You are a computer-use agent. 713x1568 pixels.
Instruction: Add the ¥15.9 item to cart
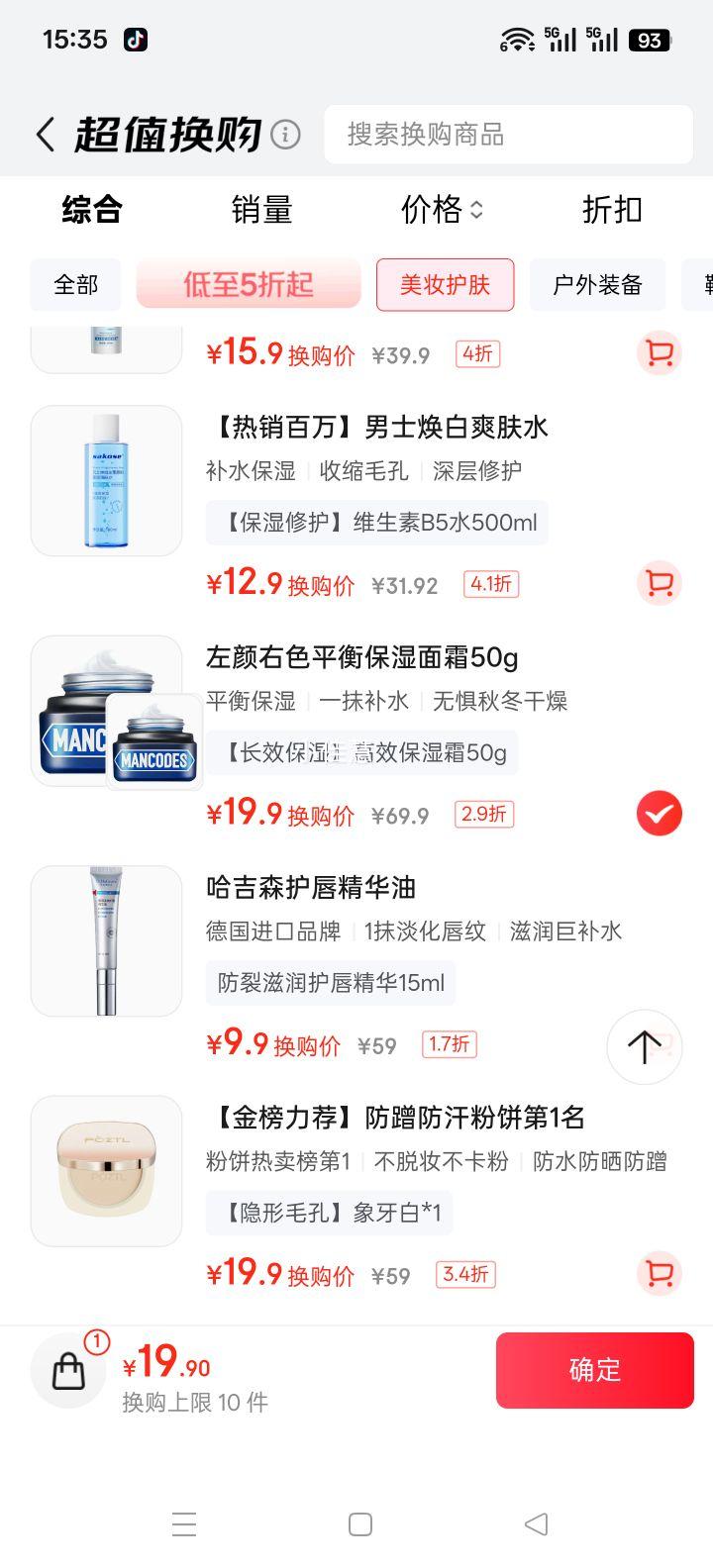pos(659,353)
